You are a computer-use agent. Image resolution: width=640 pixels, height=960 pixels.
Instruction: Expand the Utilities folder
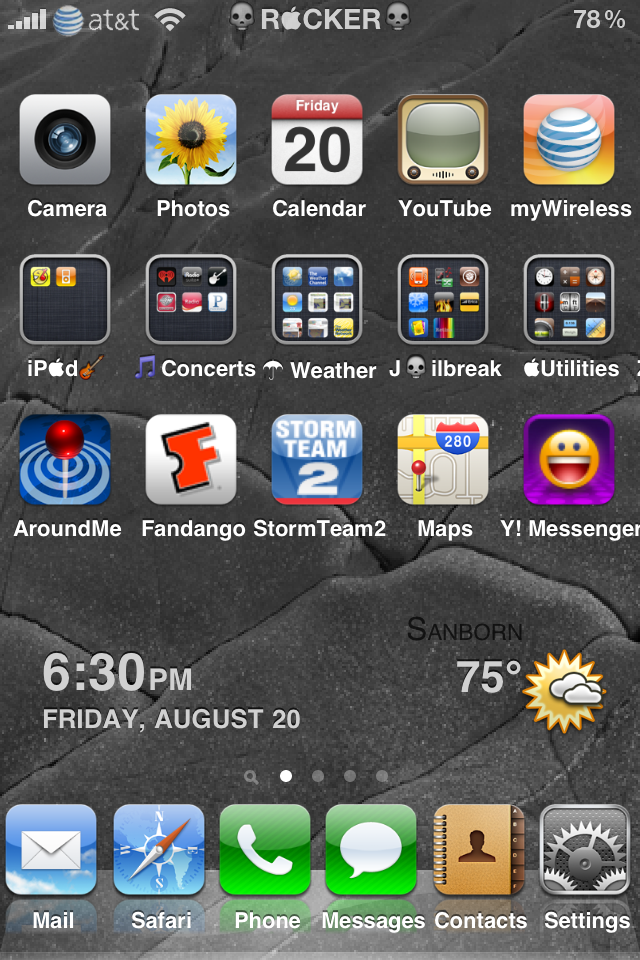[x=569, y=300]
